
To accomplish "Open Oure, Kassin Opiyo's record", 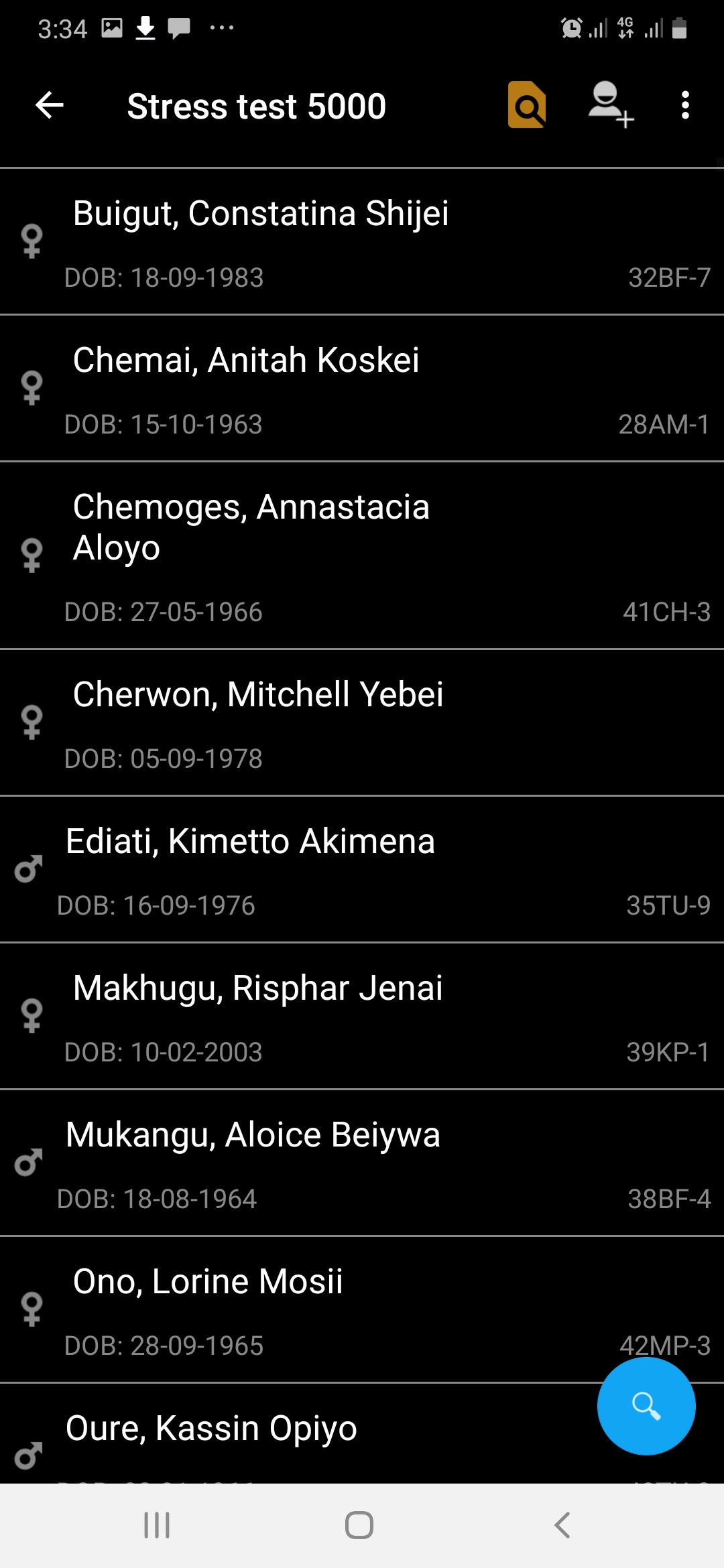I will 362,1434.
